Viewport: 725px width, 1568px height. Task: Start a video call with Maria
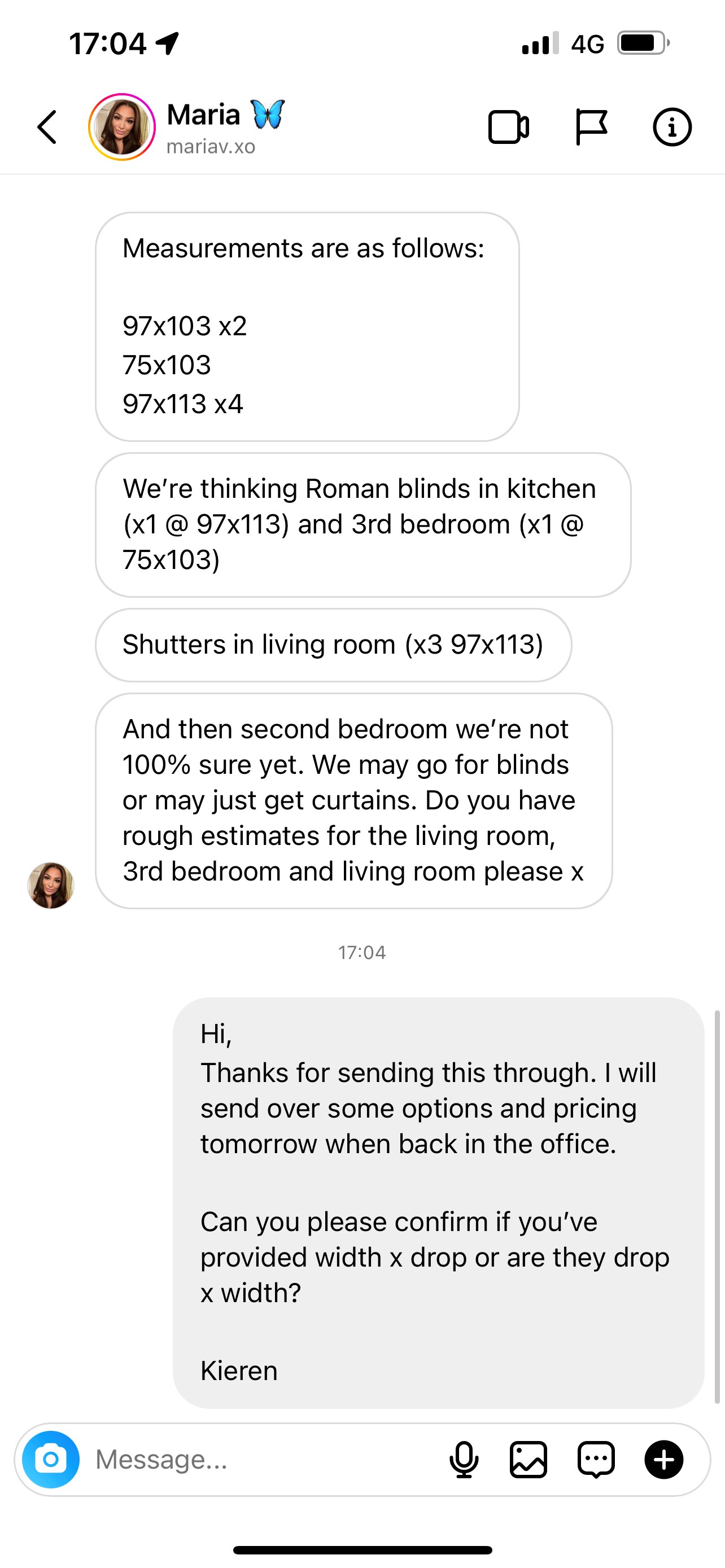508,127
